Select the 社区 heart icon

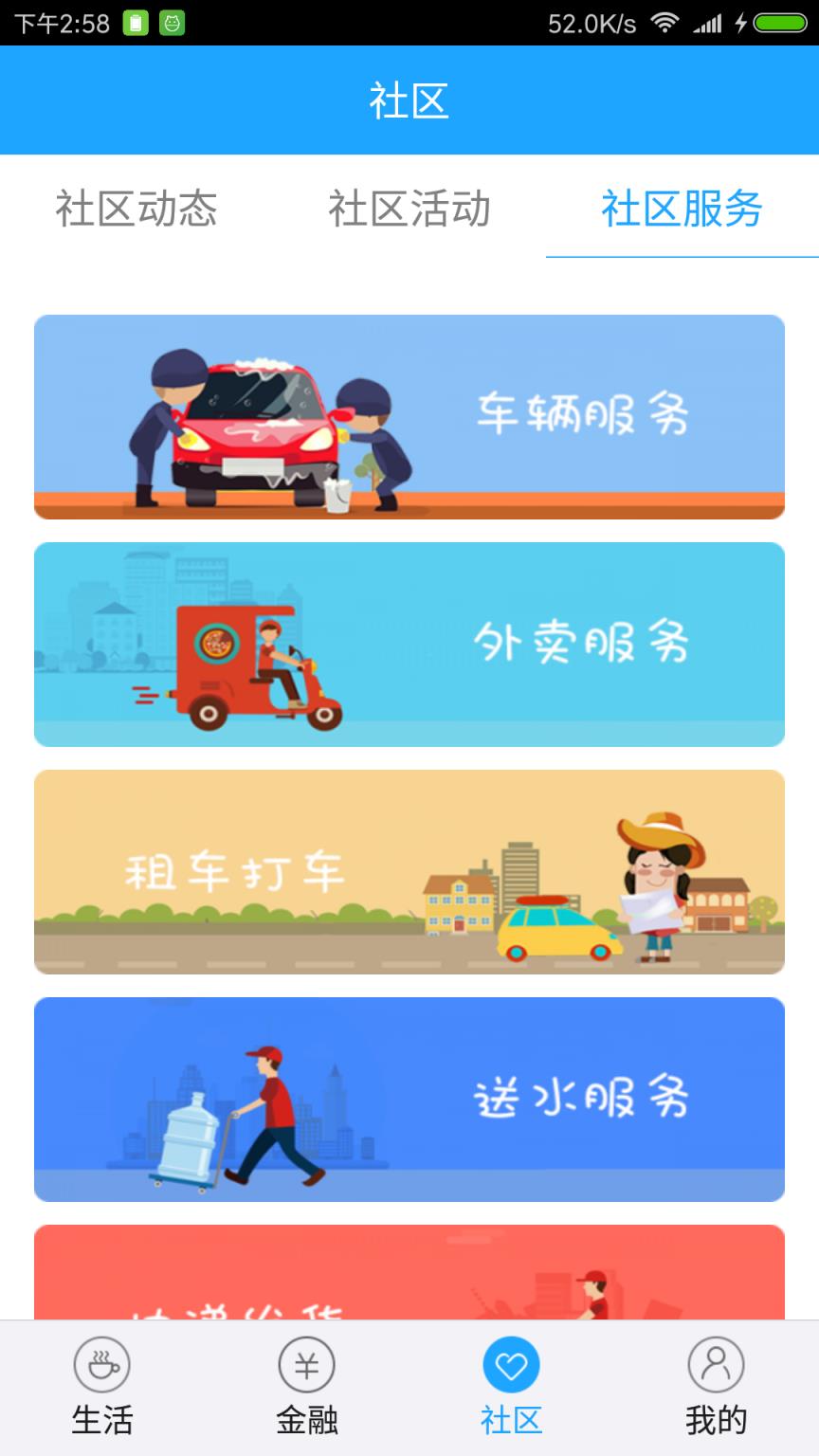(512, 1365)
